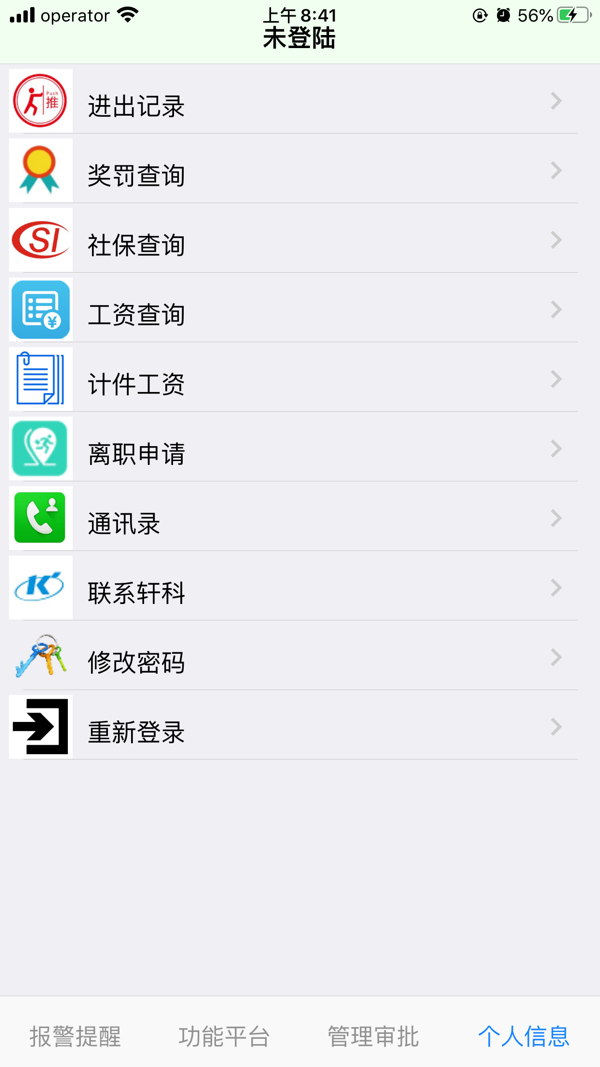
Task: Switch to the 功能平台 tab
Action: (224, 1036)
